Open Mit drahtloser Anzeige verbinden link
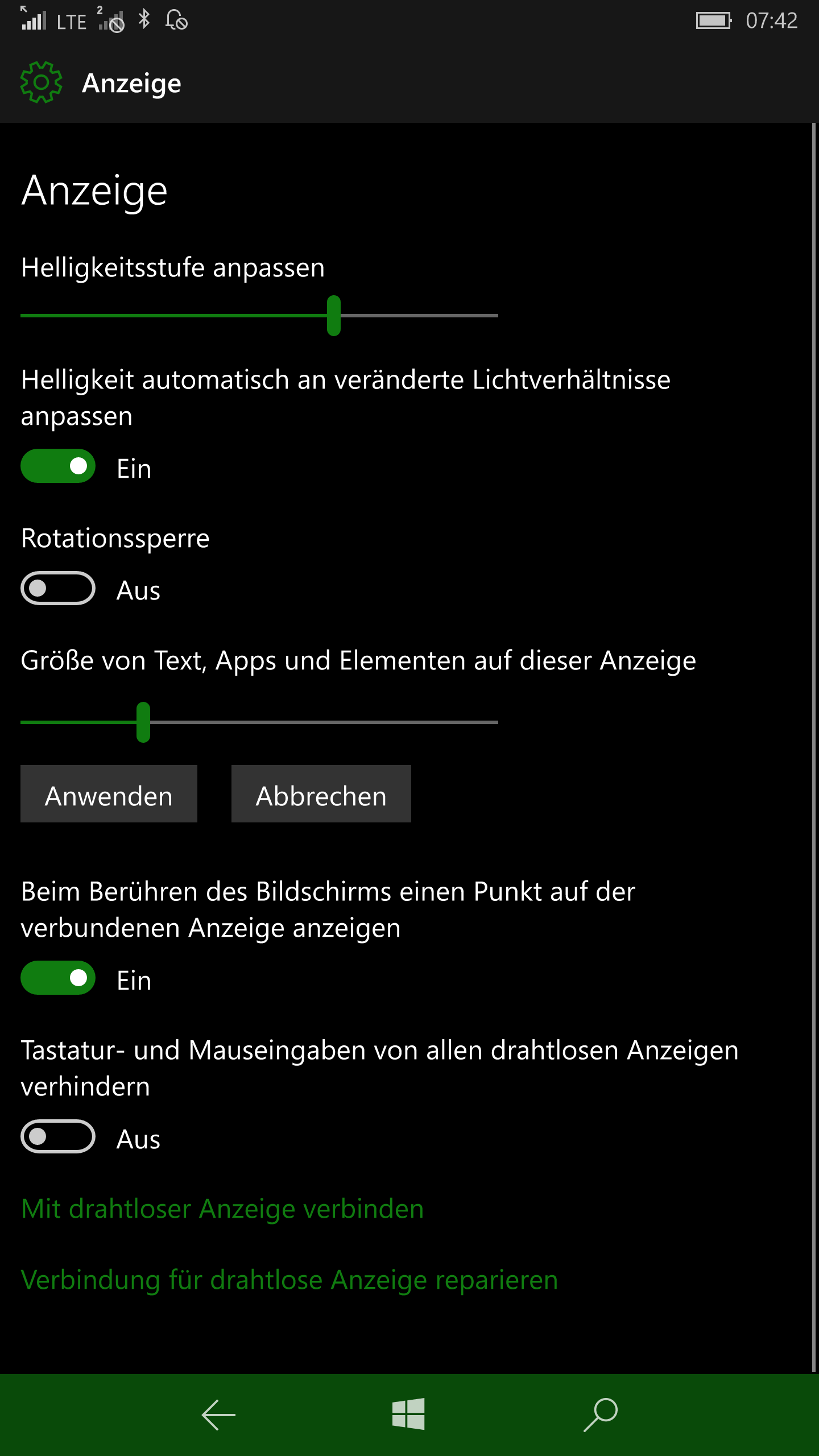Image resolution: width=819 pixels, height=1456 pixels. click(222, 1209)
